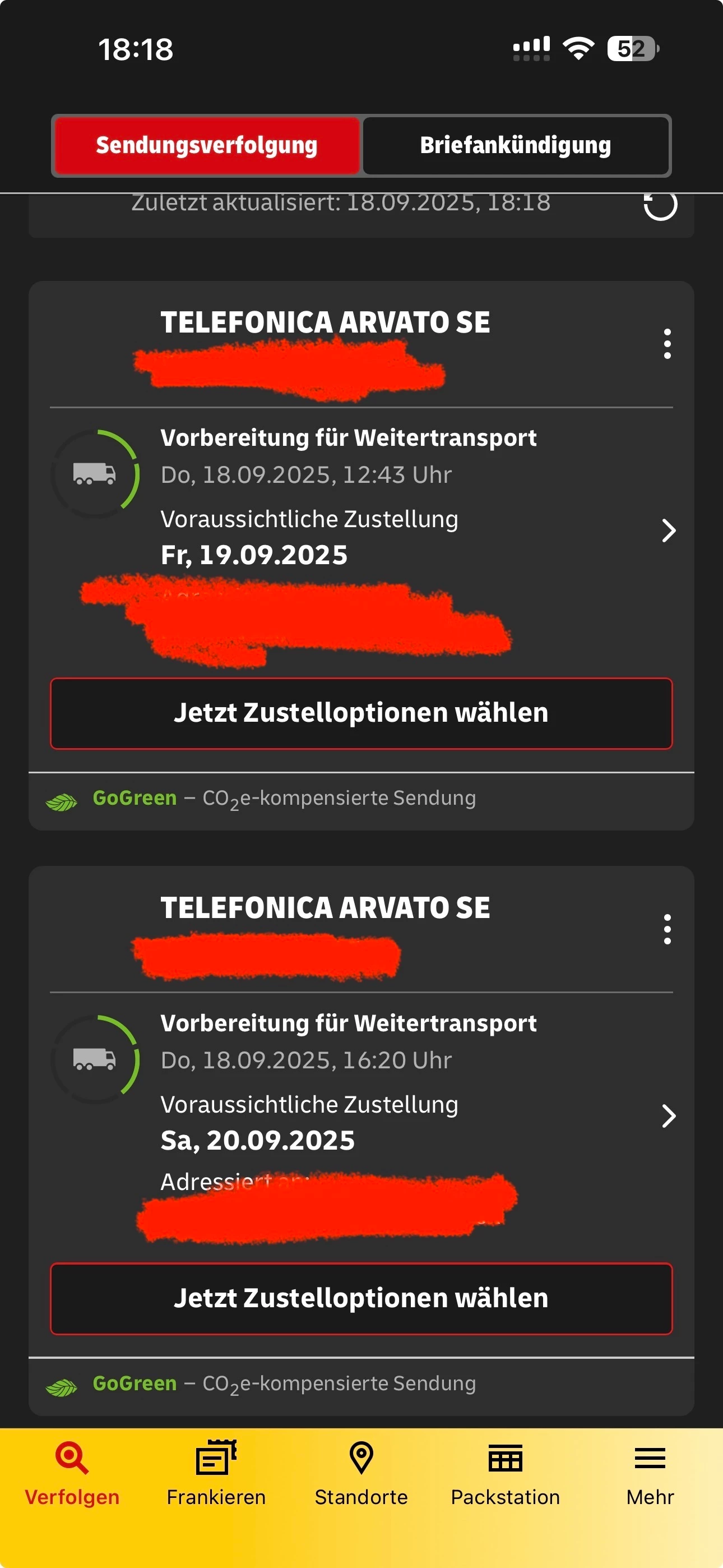The height and width of the screenshot is (1568, 723).
Task: Open details of shipment arriving Fr, 19.09.2025
Action: pos(668,531)
